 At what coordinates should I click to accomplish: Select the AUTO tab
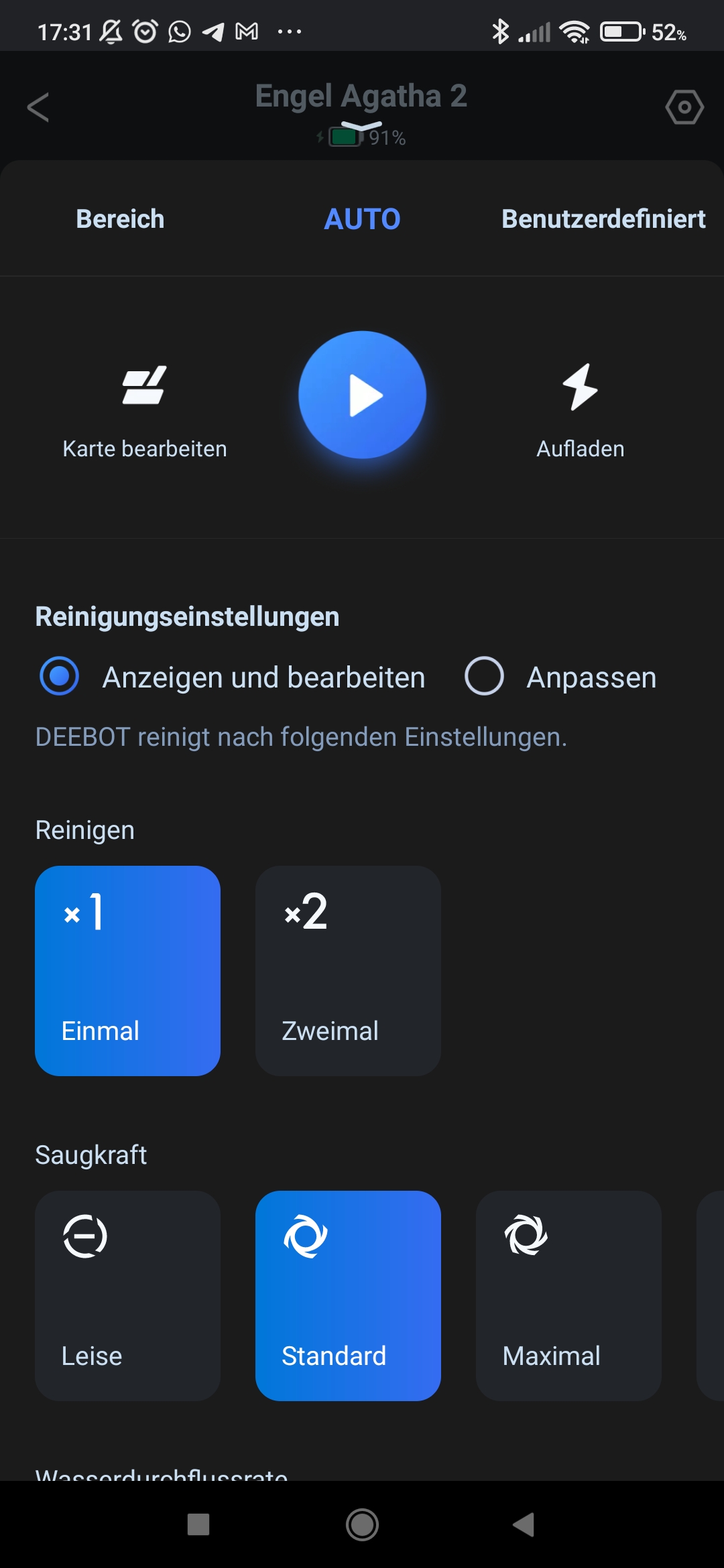pyautogui.click(x=362, y=219)
